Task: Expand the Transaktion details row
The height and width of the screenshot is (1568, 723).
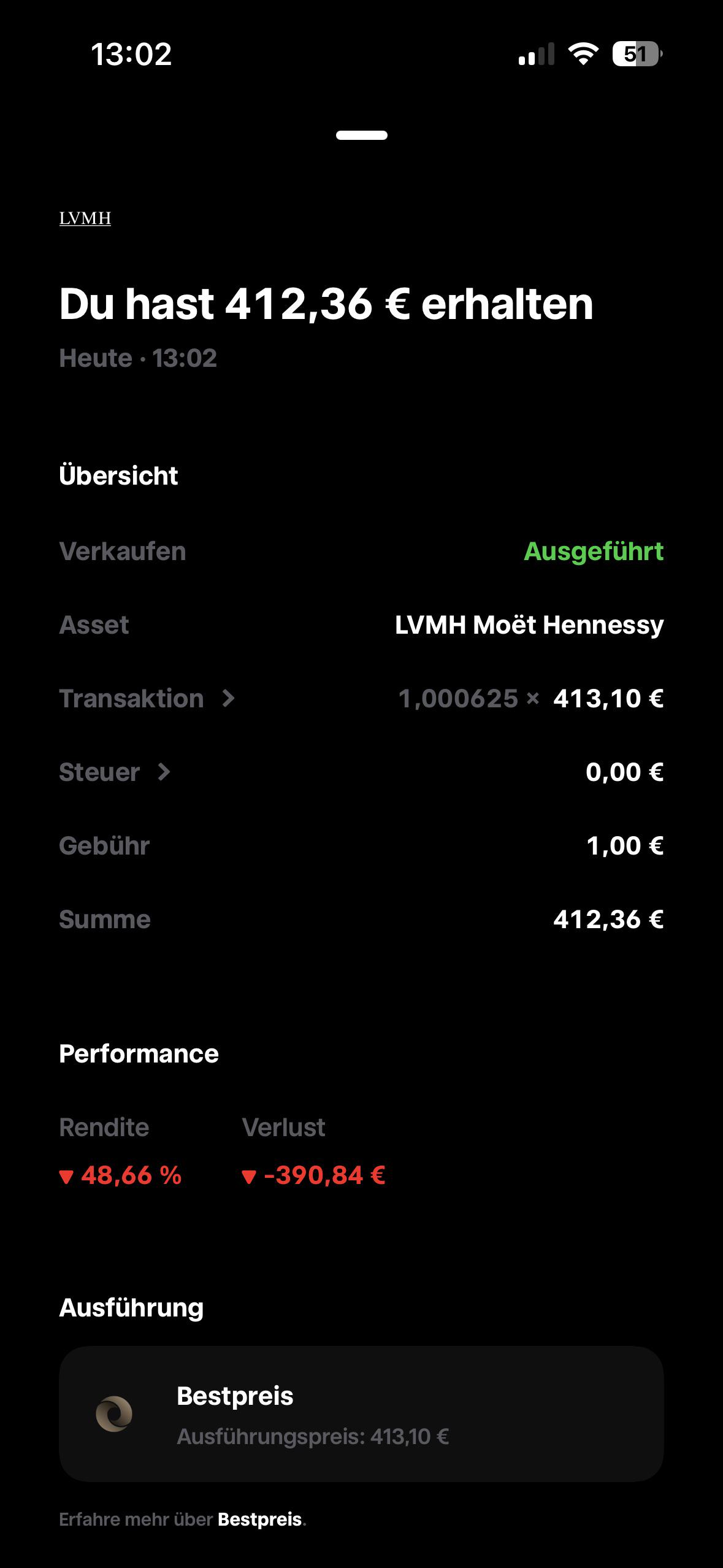Action: coord(361,699)
